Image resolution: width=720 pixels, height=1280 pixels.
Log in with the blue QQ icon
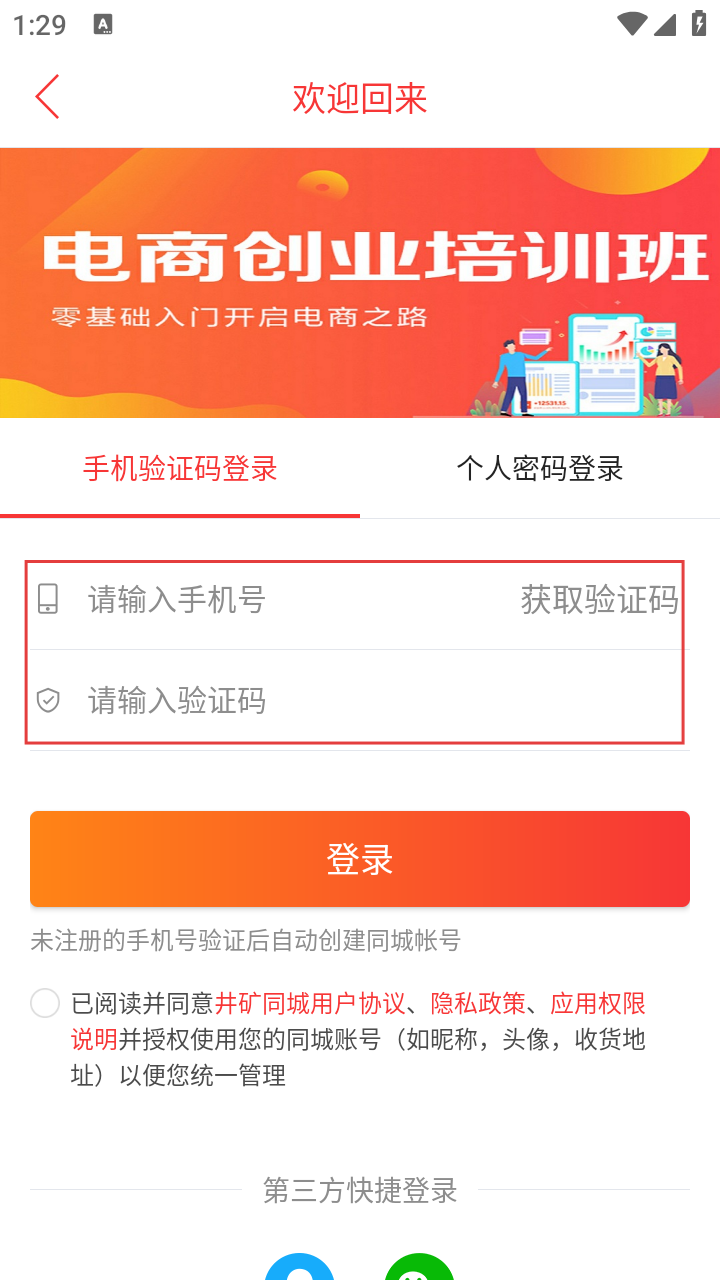click(299, 1266)
